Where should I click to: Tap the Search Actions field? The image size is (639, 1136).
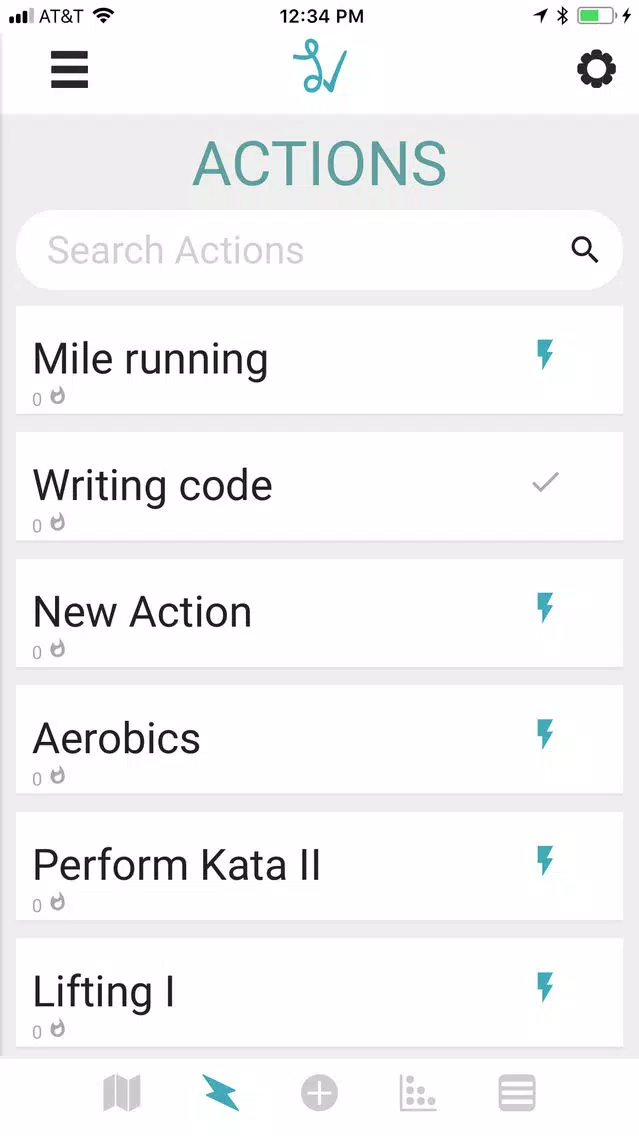click(x=319, y=250)
